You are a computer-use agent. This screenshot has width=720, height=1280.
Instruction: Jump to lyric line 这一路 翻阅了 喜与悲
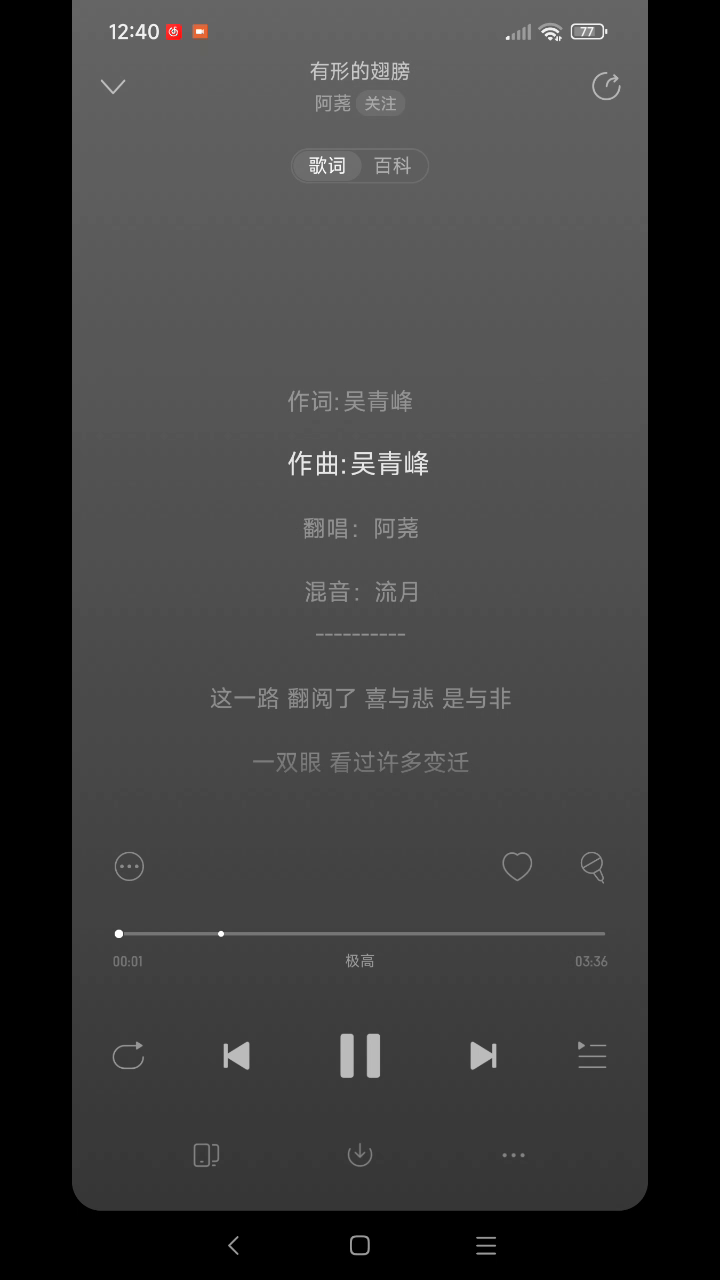point(360,698)
